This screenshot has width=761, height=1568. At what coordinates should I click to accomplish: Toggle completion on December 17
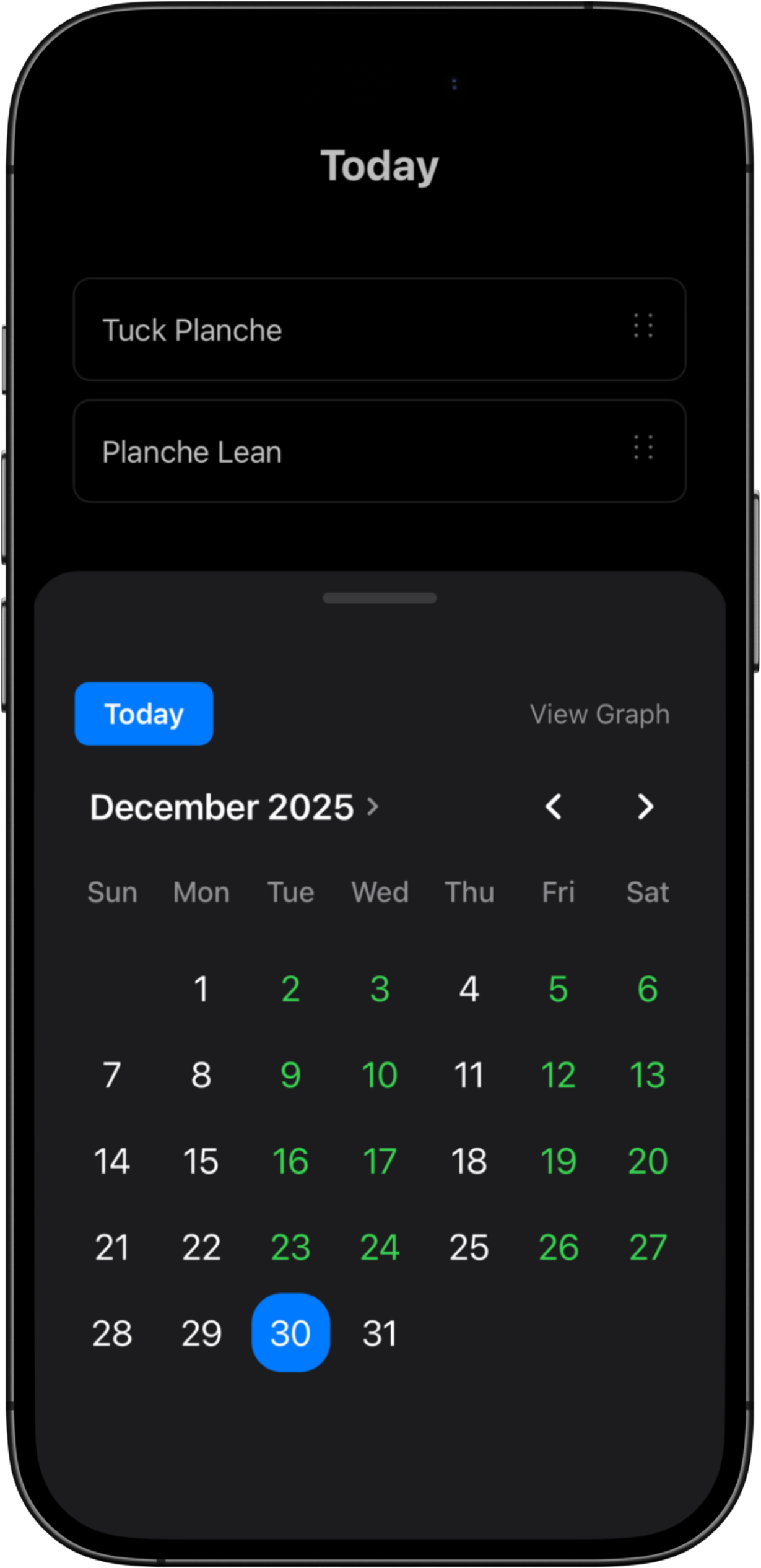click(380, 1161)
